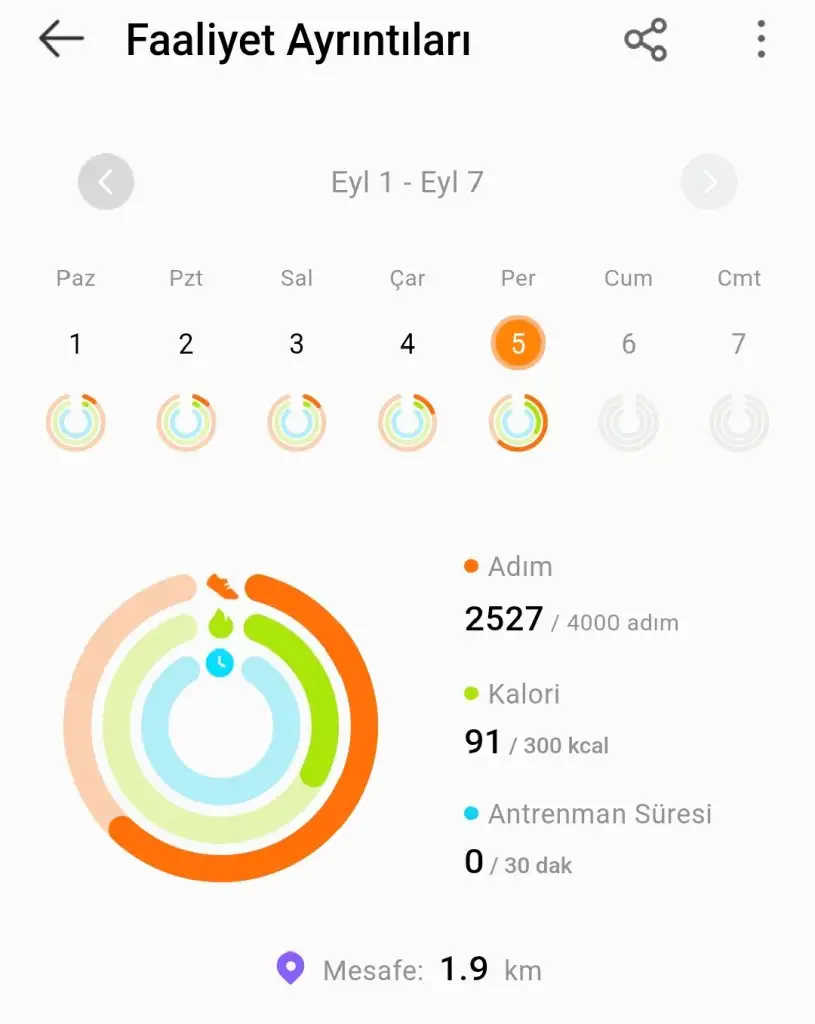815x1024 pixels.
Task: Select Wednesday, day 4
Action: coord(407,344)
